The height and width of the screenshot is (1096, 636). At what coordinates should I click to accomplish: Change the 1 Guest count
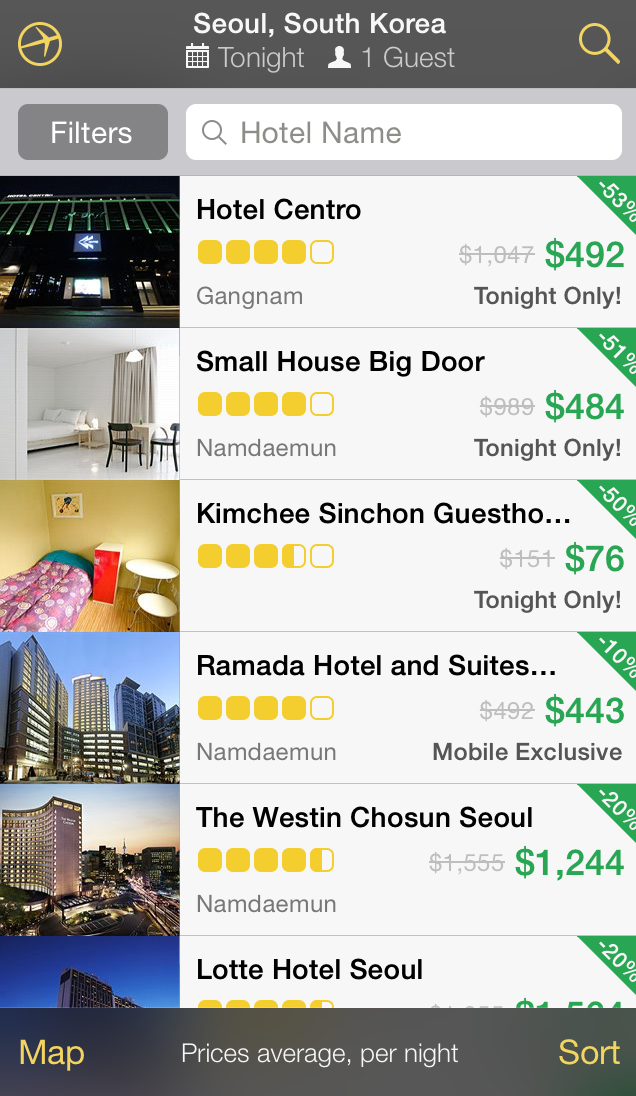pyautogui.click(x=392, y=58)
